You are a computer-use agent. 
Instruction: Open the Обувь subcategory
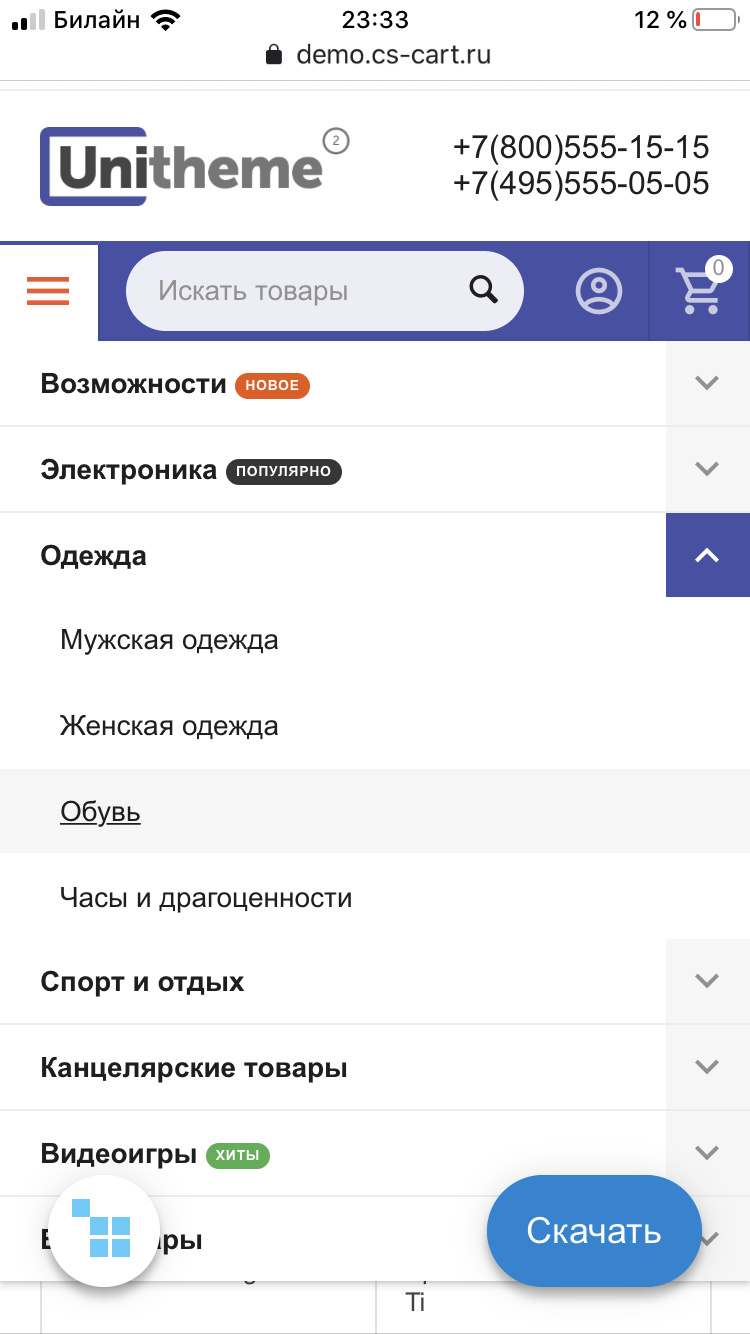click(x=100, y=812)
